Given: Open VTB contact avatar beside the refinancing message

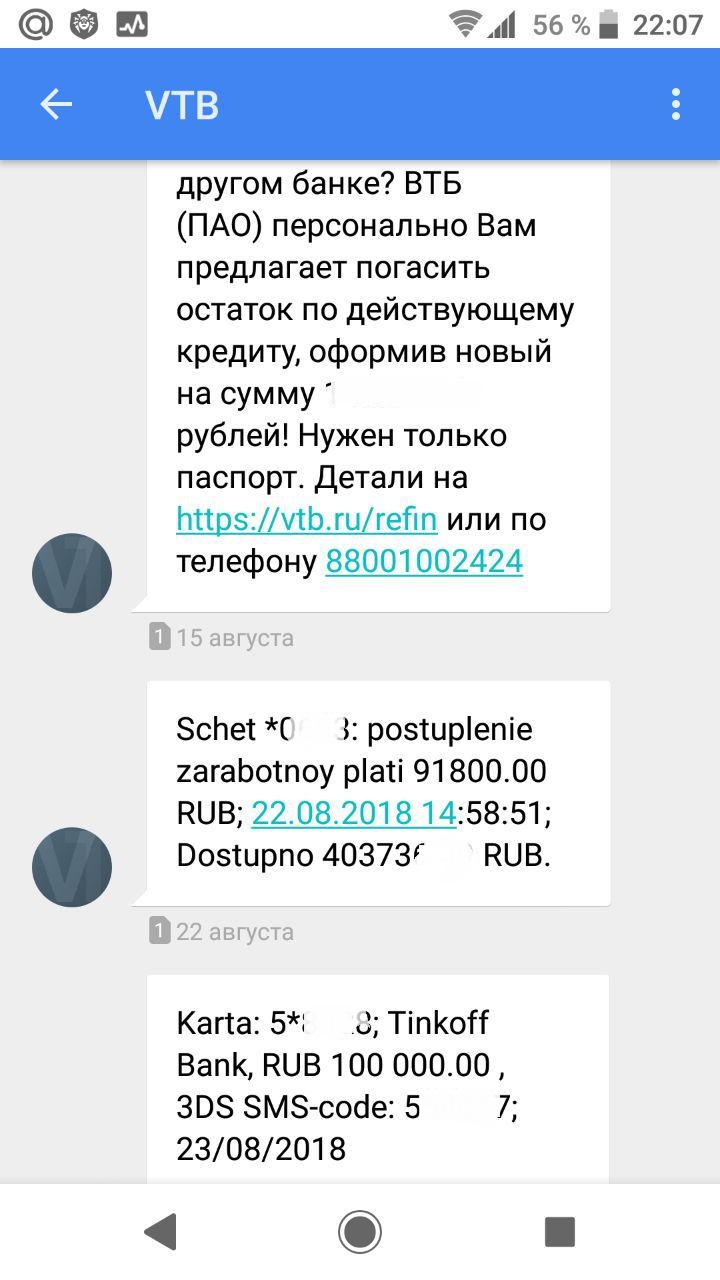Looking at the screenshot, I should click(72, 573).
